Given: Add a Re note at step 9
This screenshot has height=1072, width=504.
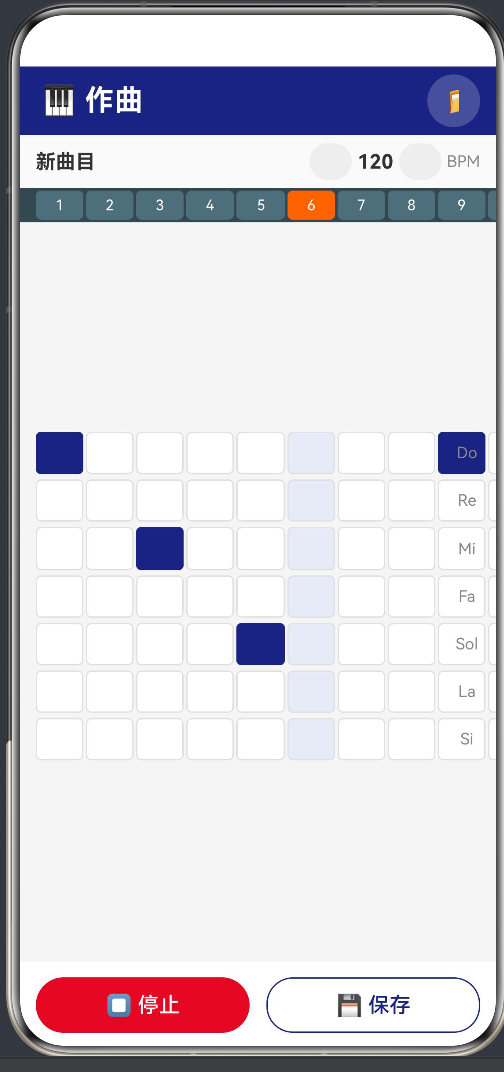Looking at the screenshot, I should coord(462,500).
